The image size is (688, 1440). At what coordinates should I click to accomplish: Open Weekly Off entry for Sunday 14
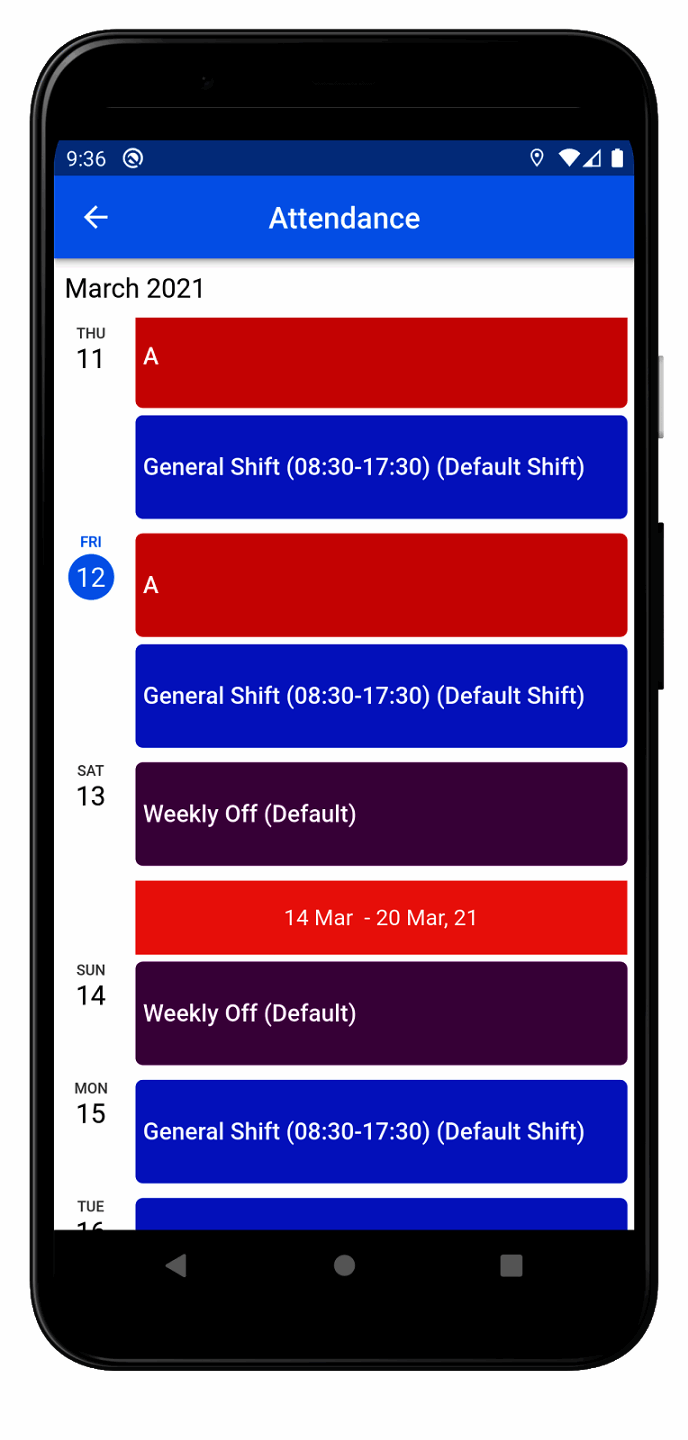point(381,1013)
